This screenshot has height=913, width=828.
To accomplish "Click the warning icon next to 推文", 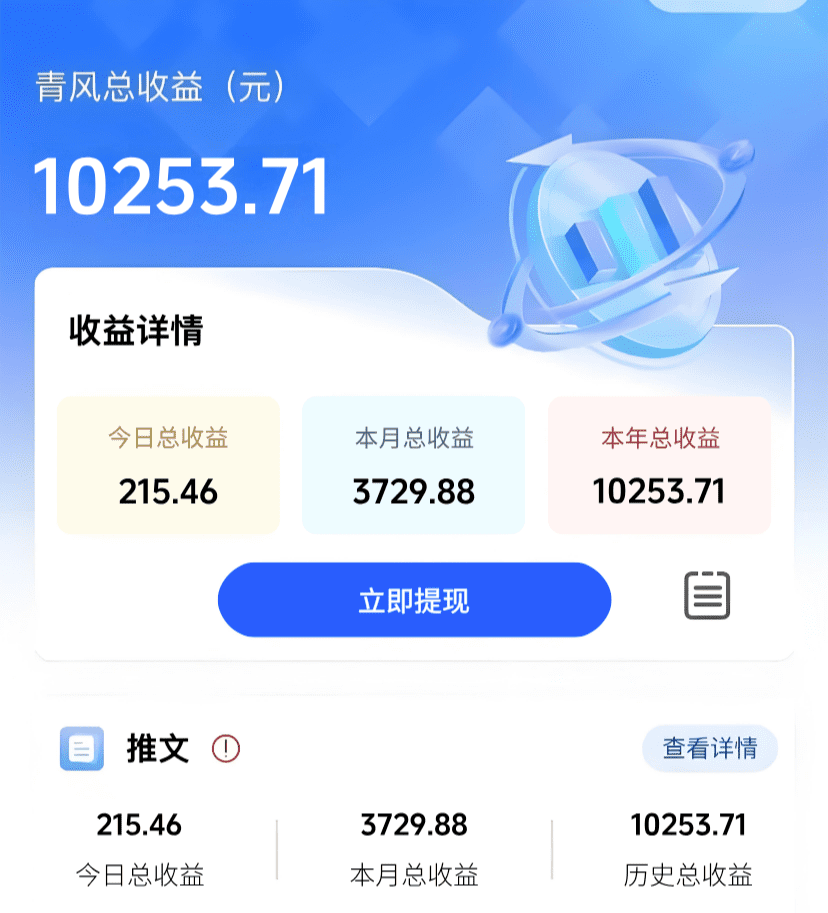I will pyautogui.click(x=227, y=748).
